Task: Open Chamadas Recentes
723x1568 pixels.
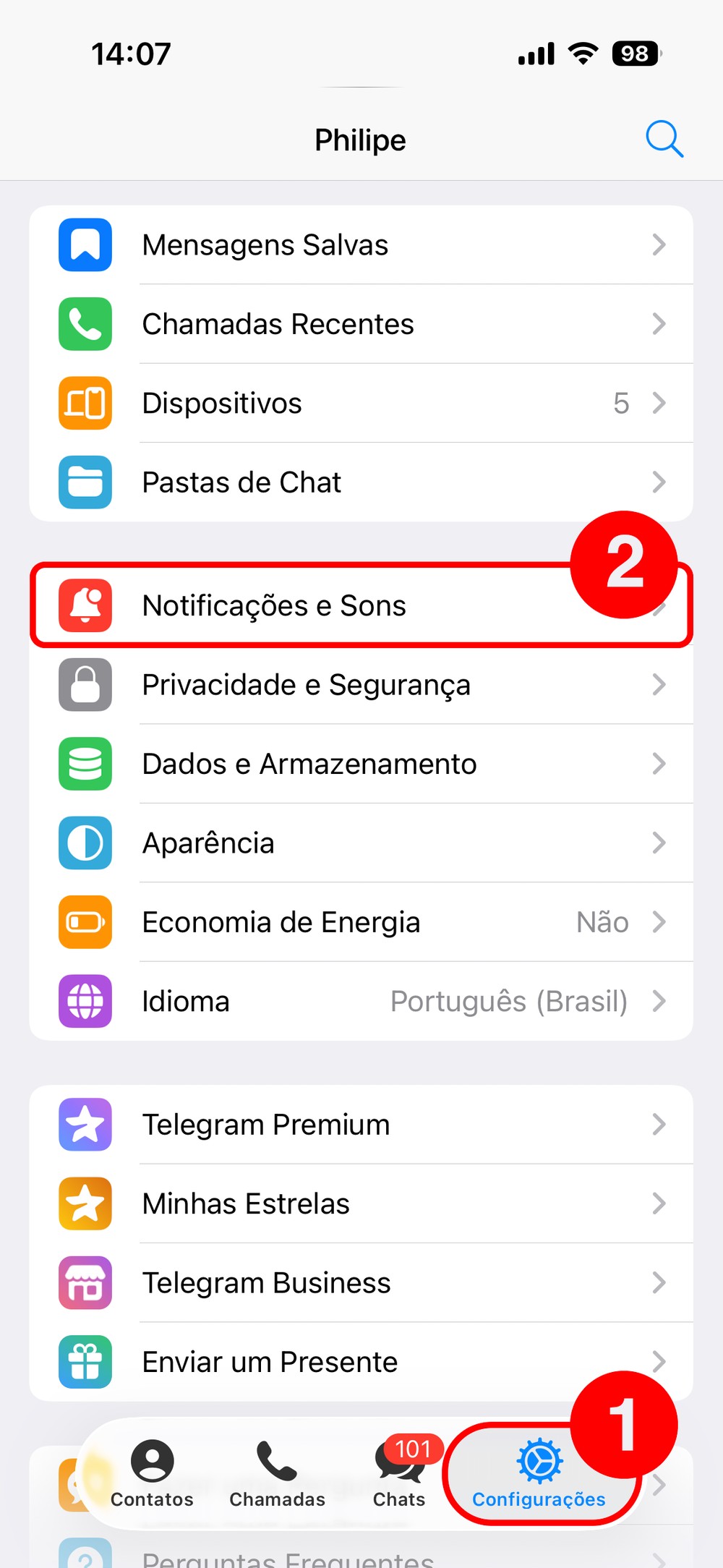Action: coord(361,324)
